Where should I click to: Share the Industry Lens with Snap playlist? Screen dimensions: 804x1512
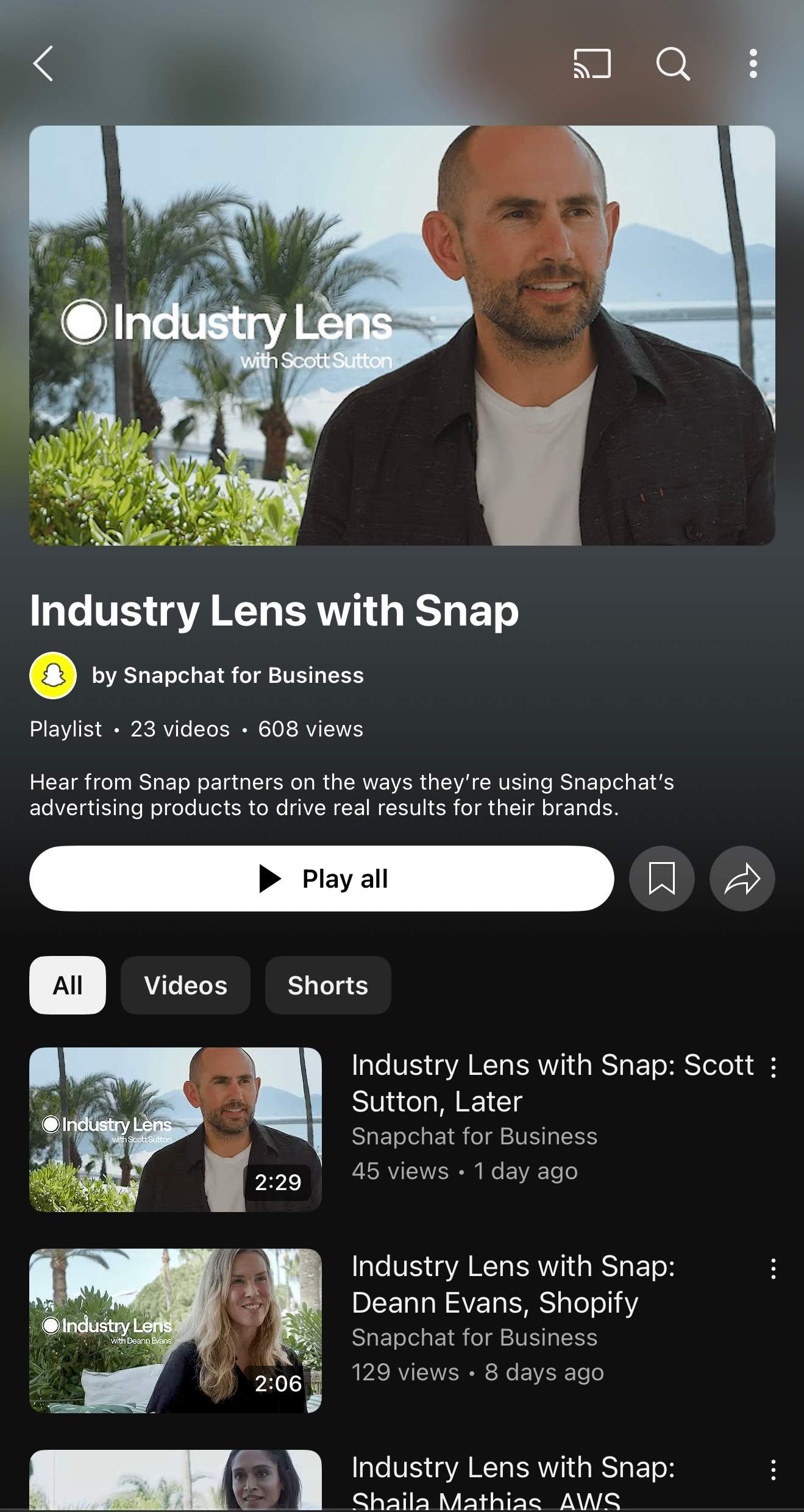point(742,879)
